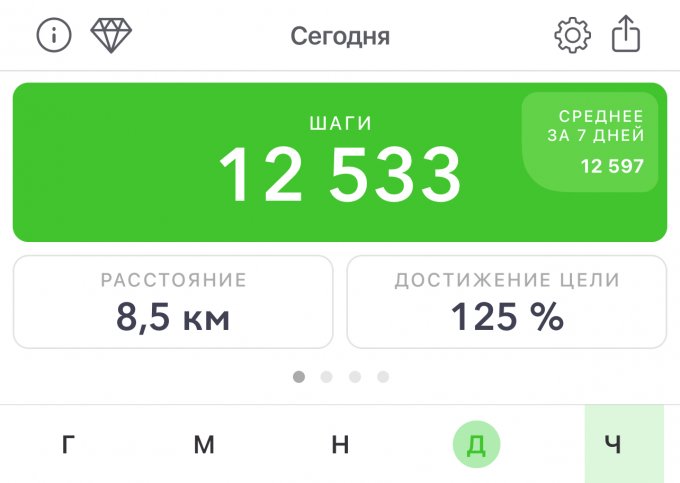Open the Расстояние 8,5 км card
This screenshot has width=680, height=483.
[173, 302]
